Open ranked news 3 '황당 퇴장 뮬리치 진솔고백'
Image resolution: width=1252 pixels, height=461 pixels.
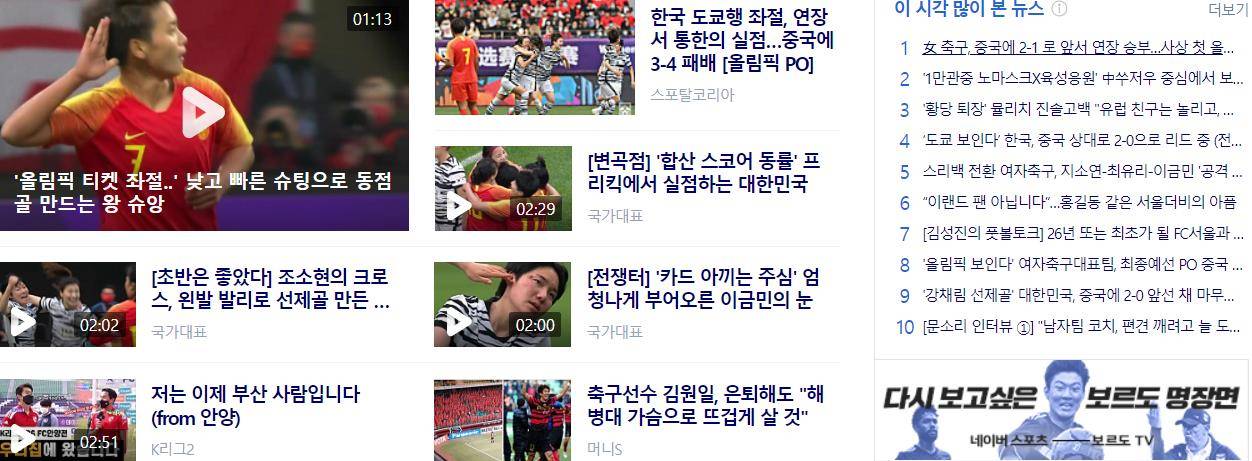[x=1076, y=109]
